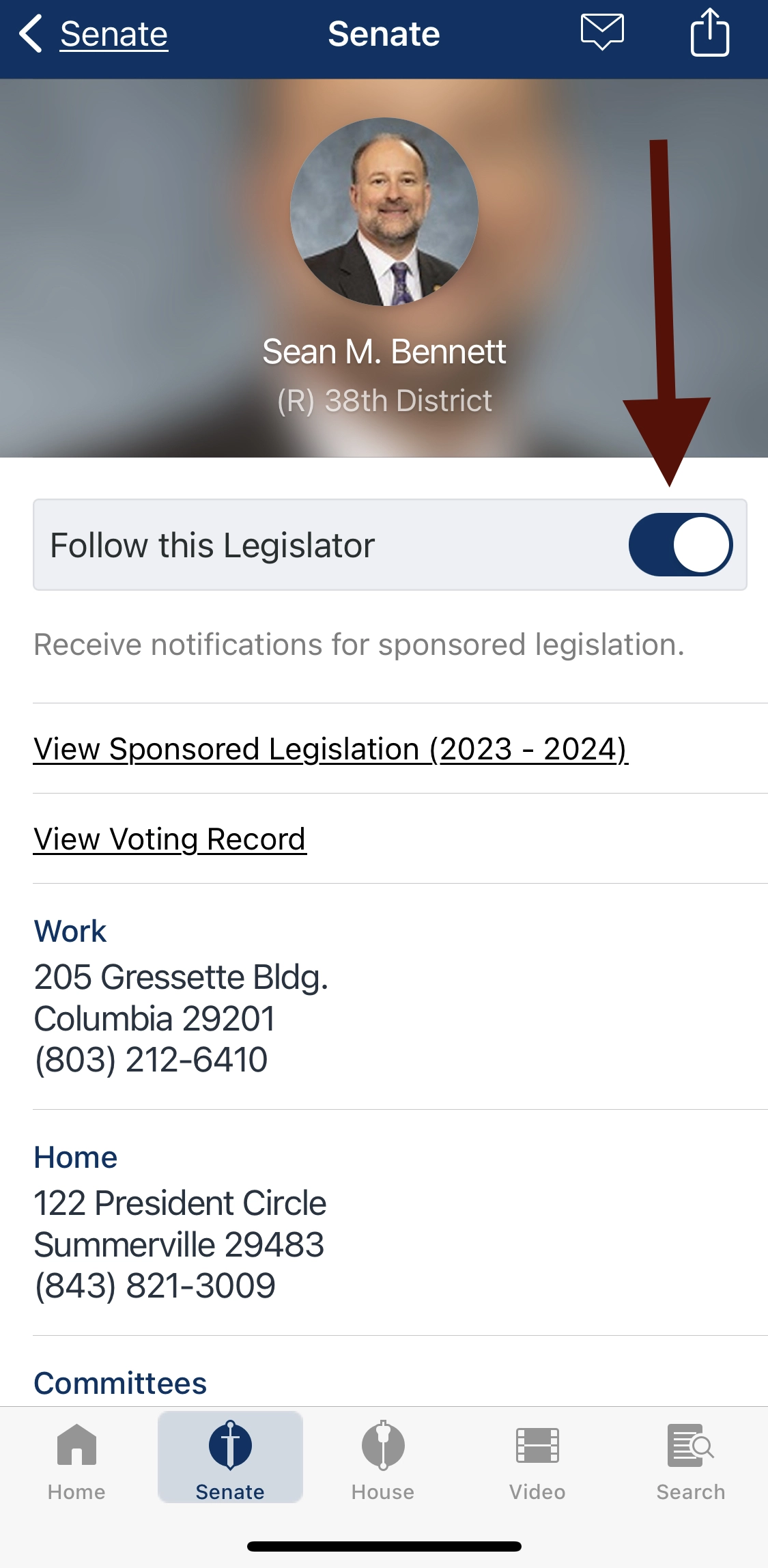Select the Senate tab
768x1568 pixels.
point(230,1457)
